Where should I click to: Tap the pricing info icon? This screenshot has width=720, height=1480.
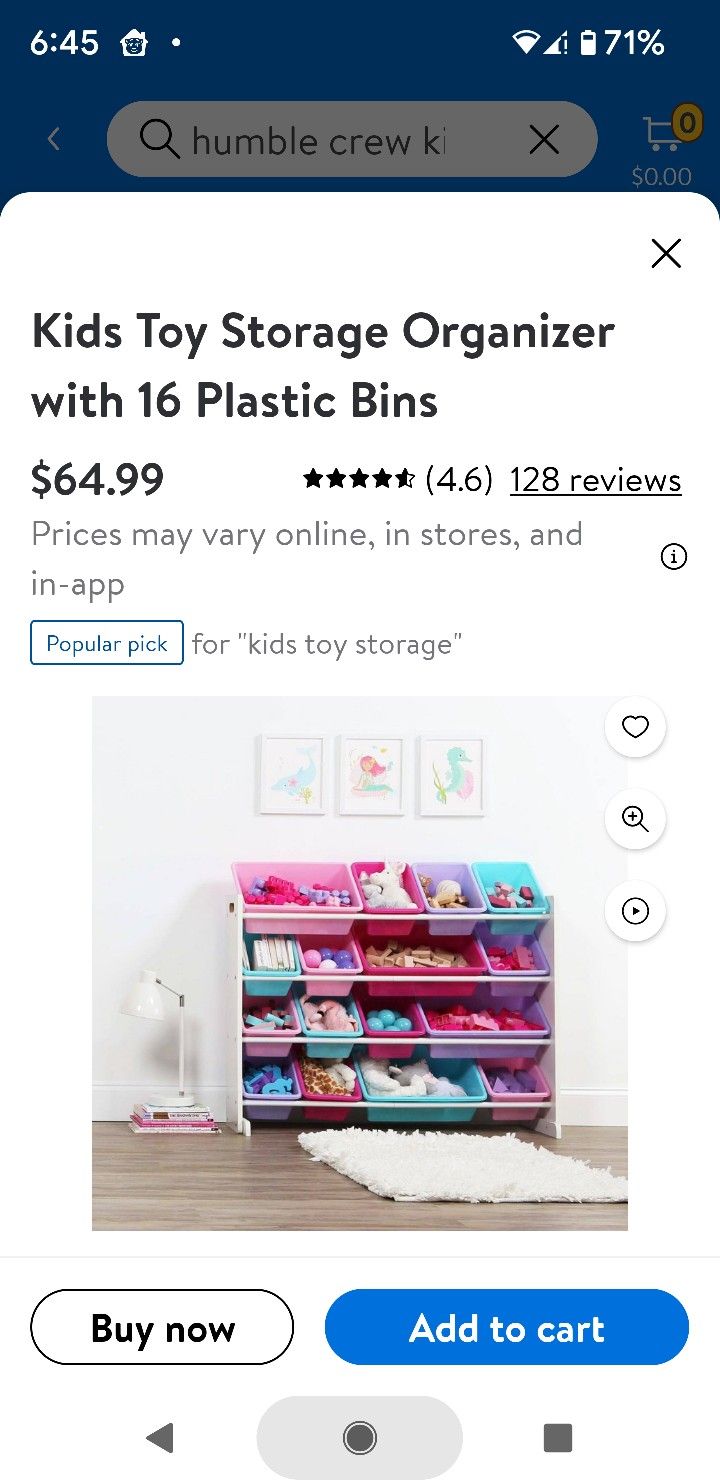tap(674, 557)
